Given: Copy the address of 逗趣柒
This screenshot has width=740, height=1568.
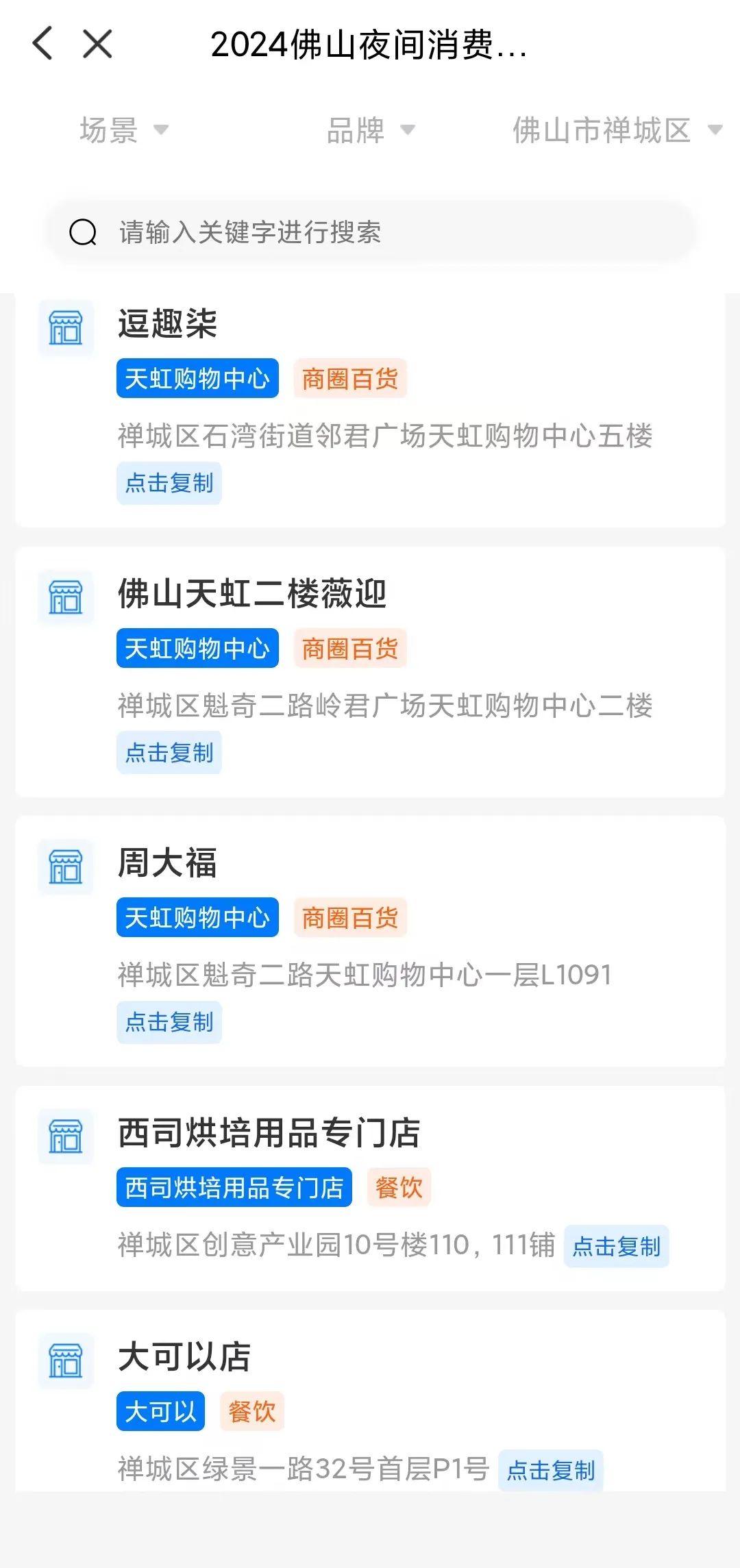Looking at the screenshot, I should pos(169,483).
